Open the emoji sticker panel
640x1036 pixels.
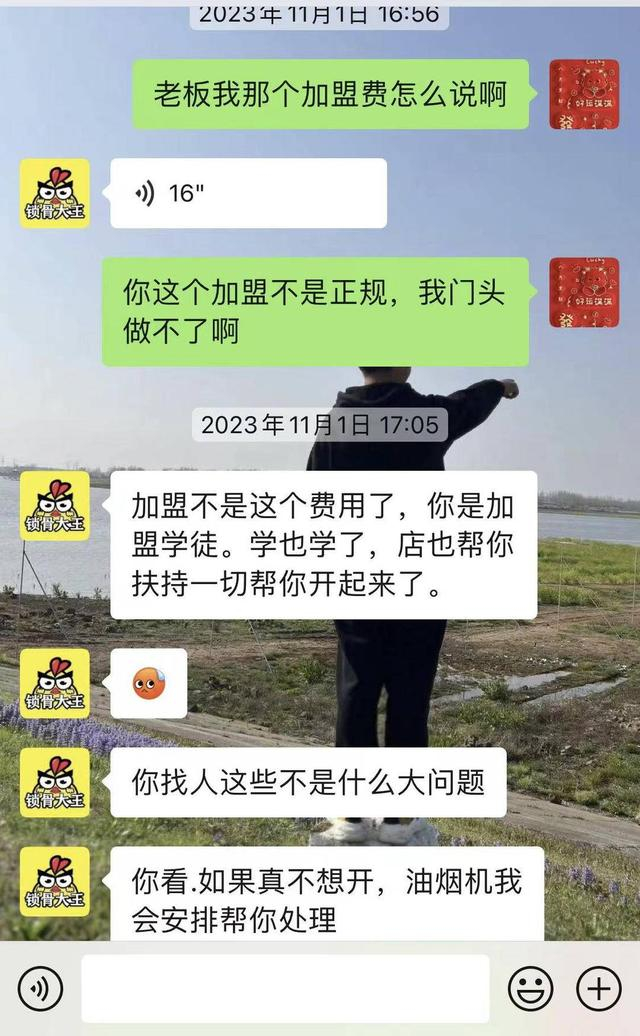(530, 988)
